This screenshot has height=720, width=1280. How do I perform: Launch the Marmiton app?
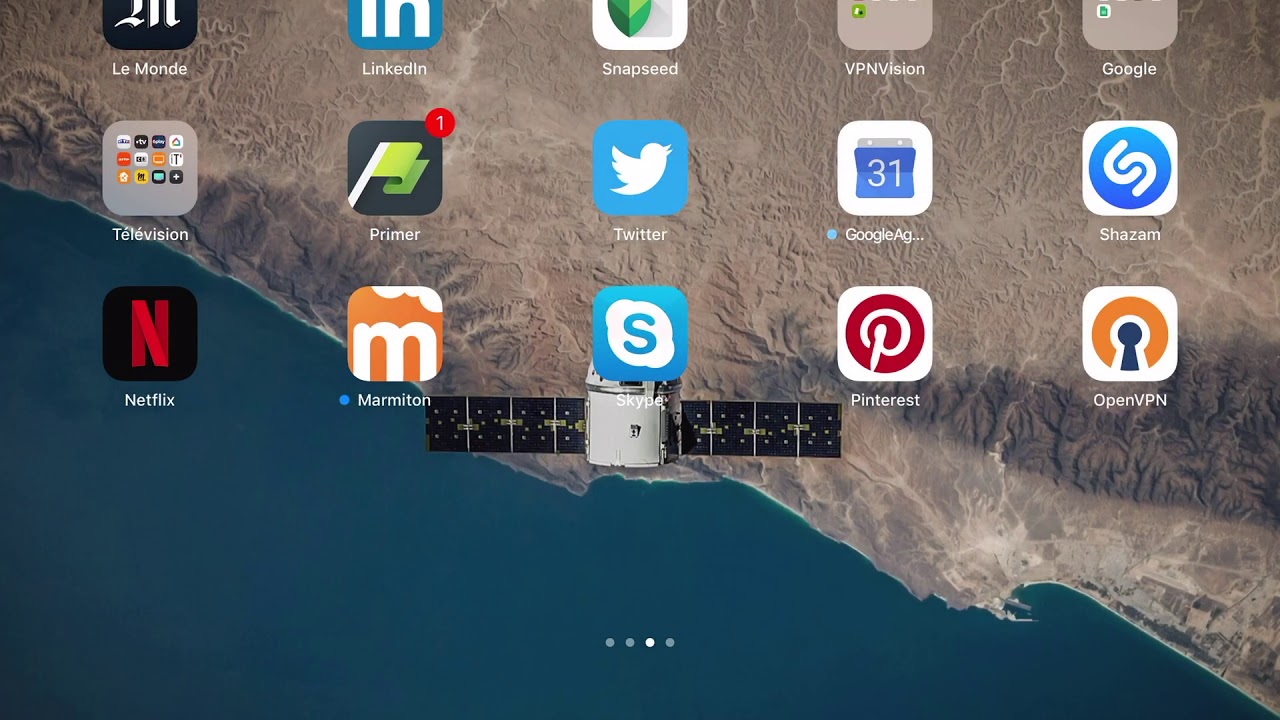[x=394, y=334]
